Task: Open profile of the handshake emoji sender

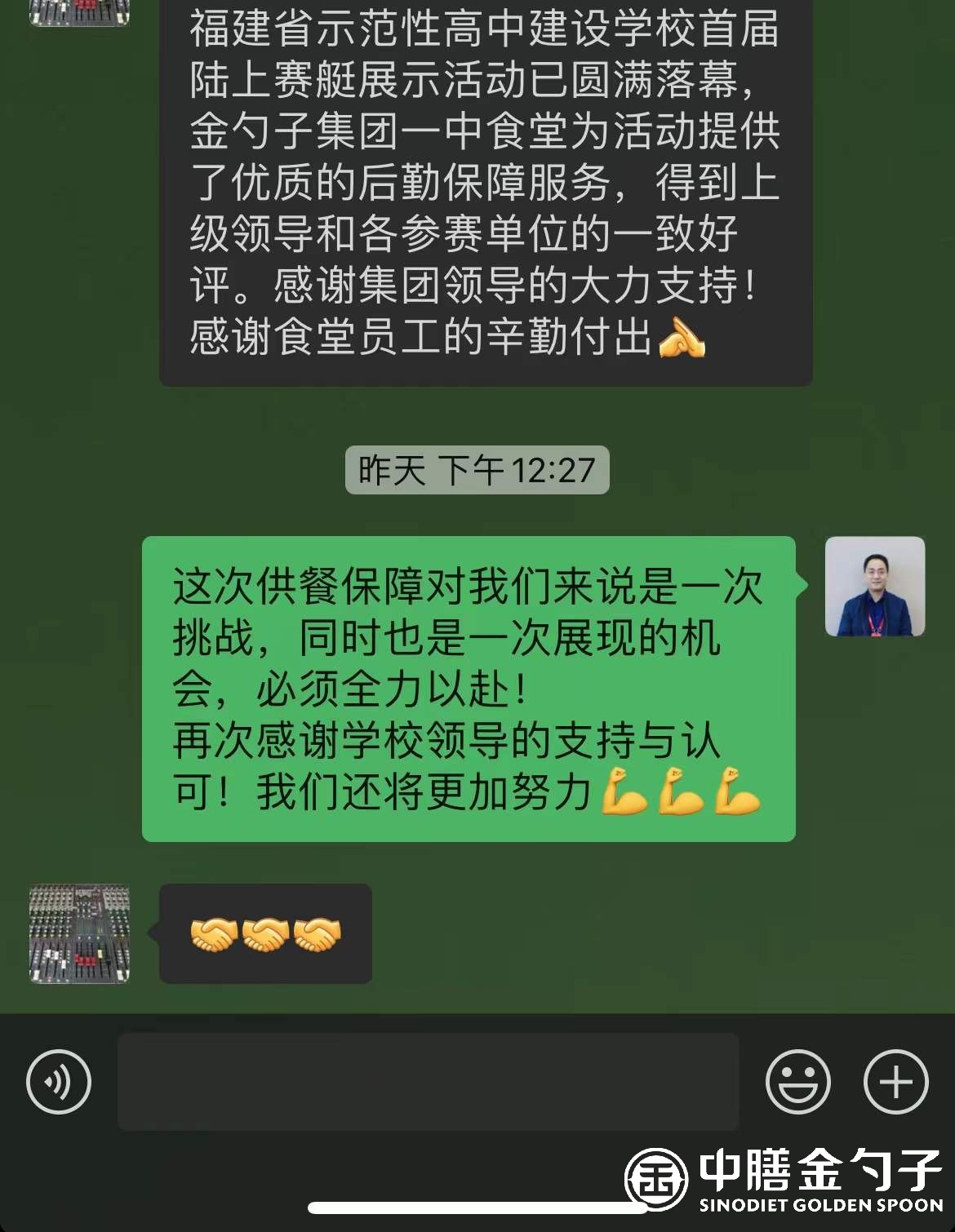Action: 79,934
